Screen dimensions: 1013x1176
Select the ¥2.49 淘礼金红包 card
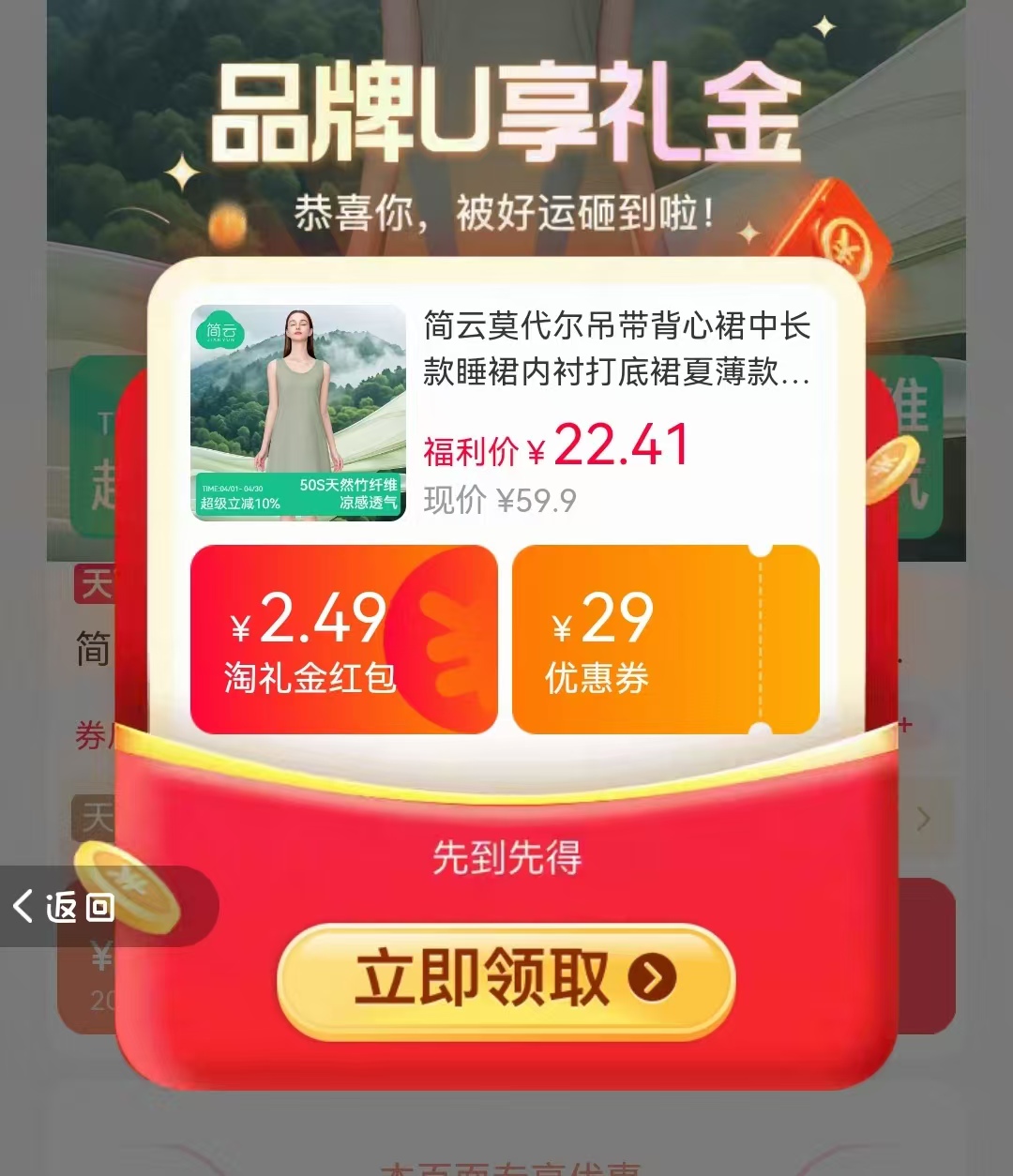(343, 640)
